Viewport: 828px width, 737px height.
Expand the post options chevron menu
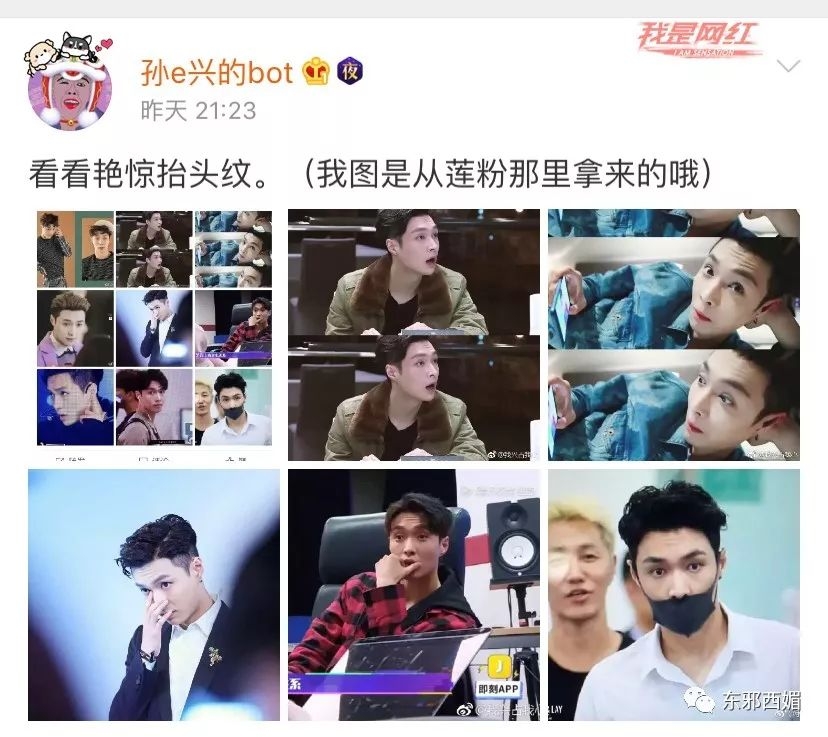789,66
